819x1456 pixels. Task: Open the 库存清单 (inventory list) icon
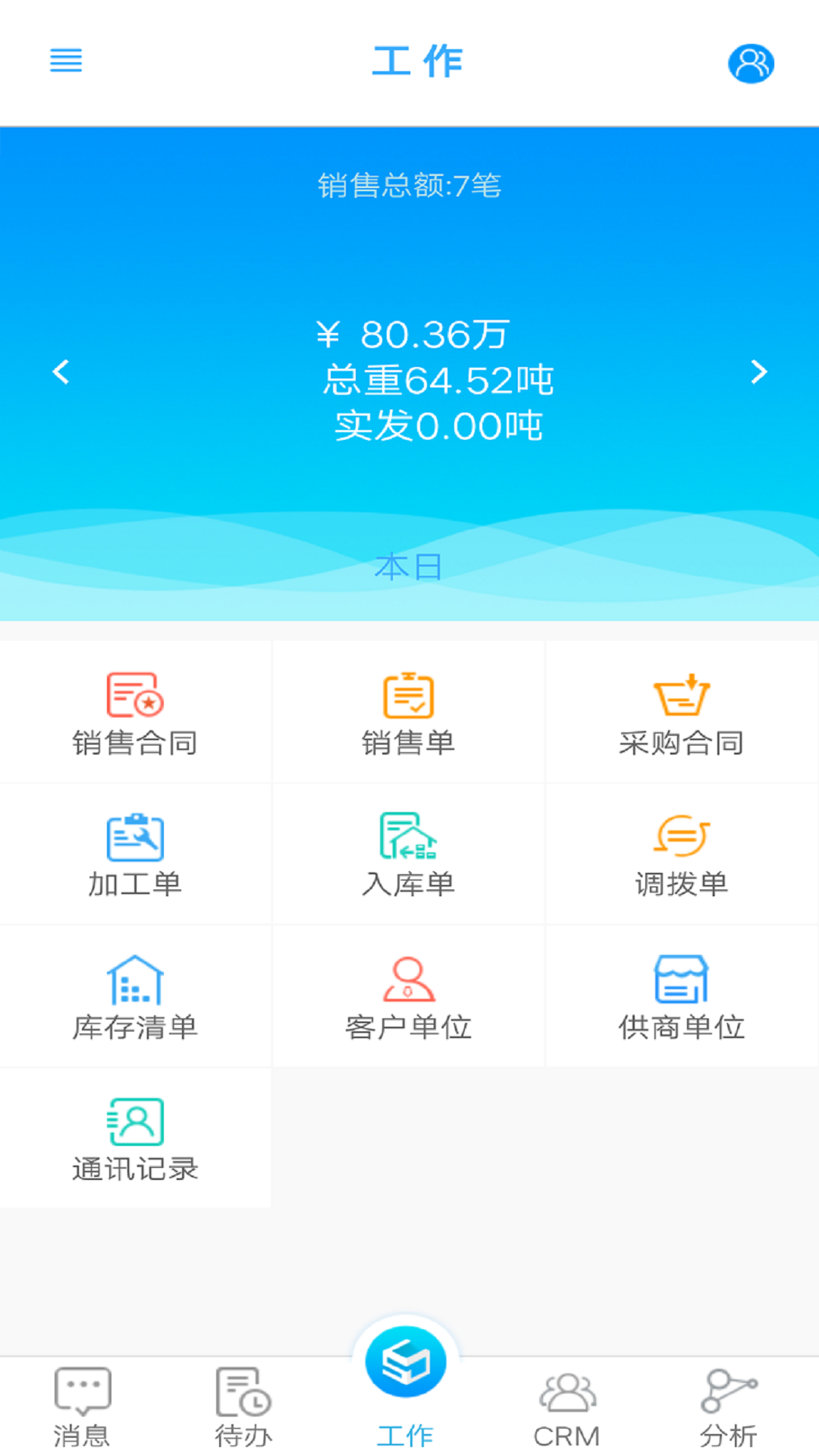tap(135, 996)
